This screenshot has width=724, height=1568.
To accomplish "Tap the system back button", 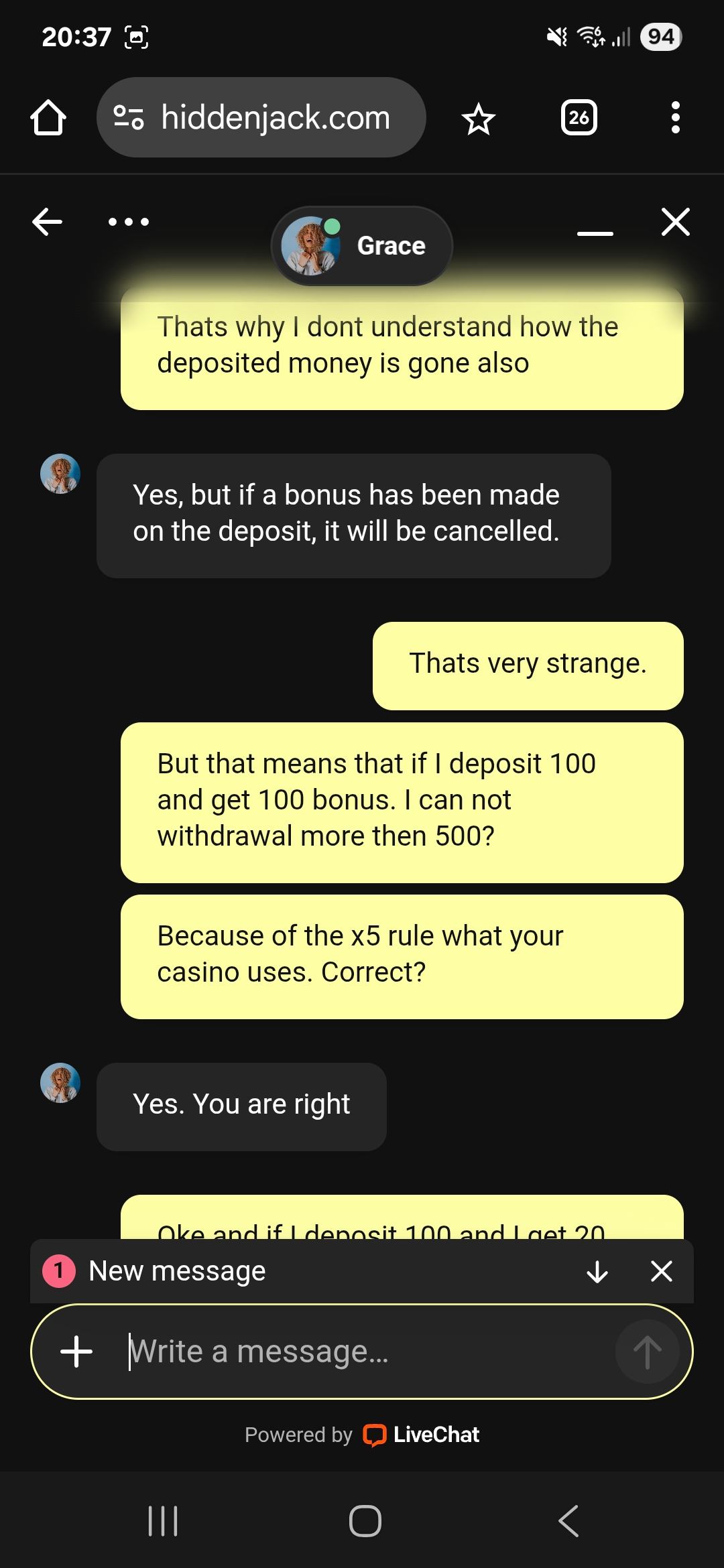I will (x=568, y=1520).
